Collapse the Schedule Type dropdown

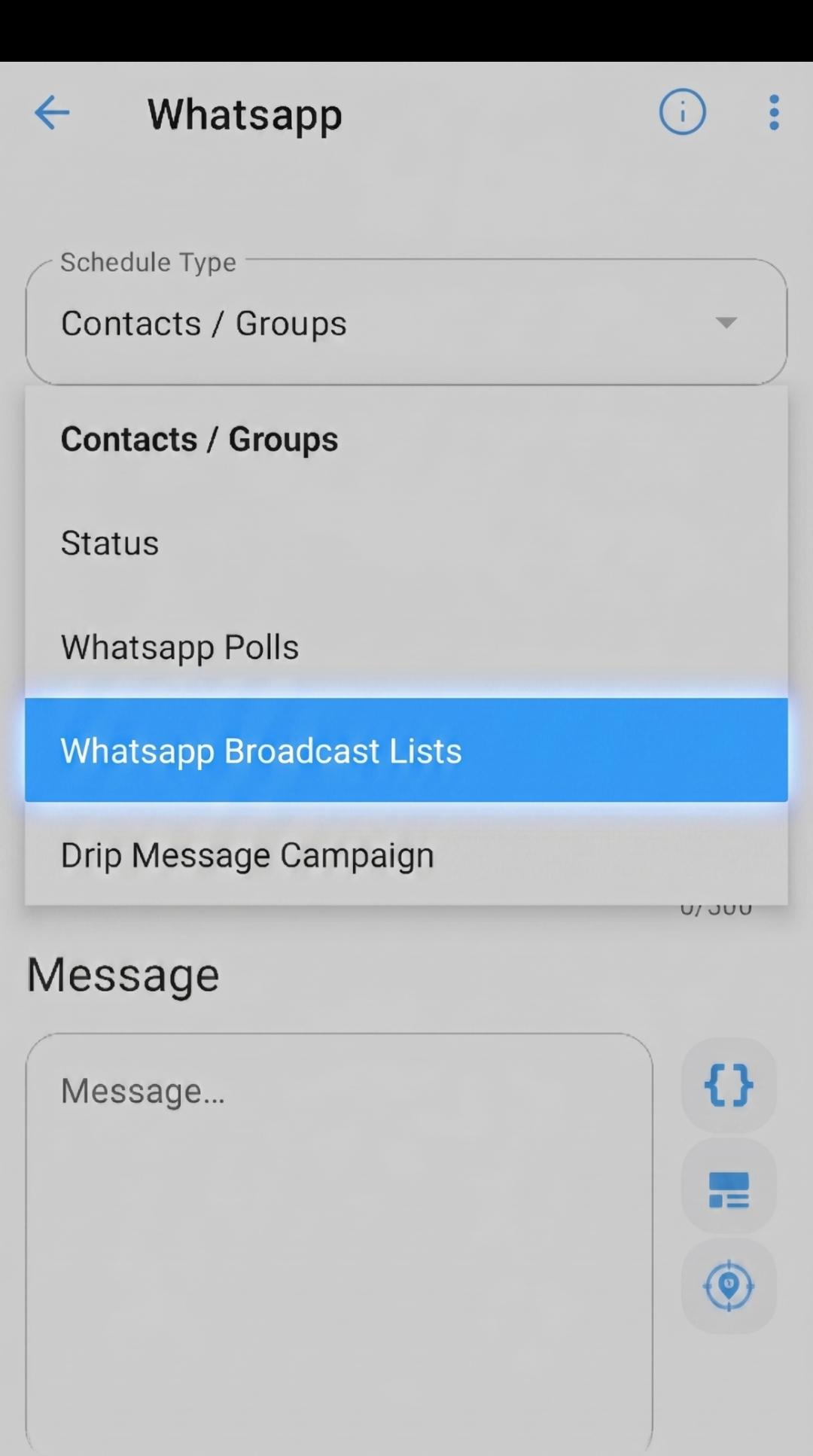click(406, 322)
